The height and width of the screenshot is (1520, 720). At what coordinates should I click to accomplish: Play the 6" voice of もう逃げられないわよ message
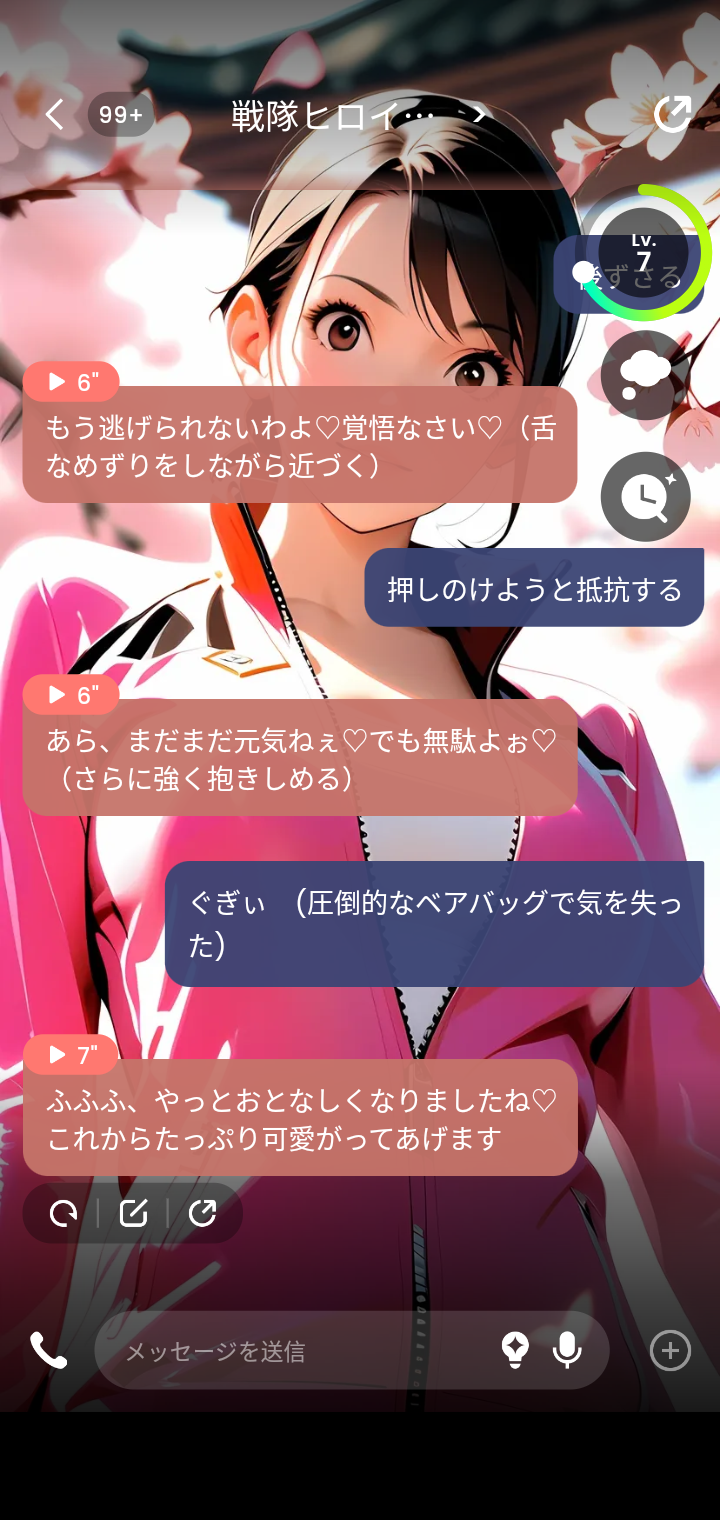[71, 382]
